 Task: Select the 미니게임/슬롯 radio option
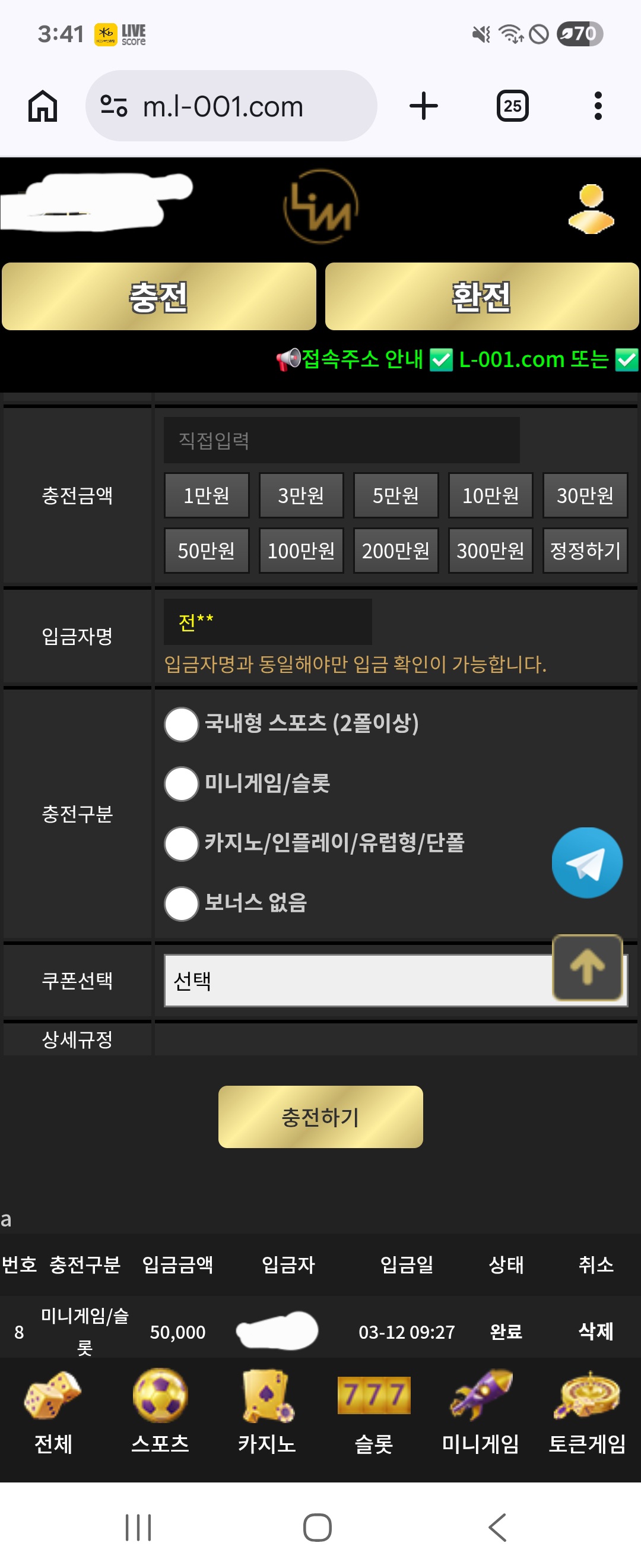coord(182,783)
